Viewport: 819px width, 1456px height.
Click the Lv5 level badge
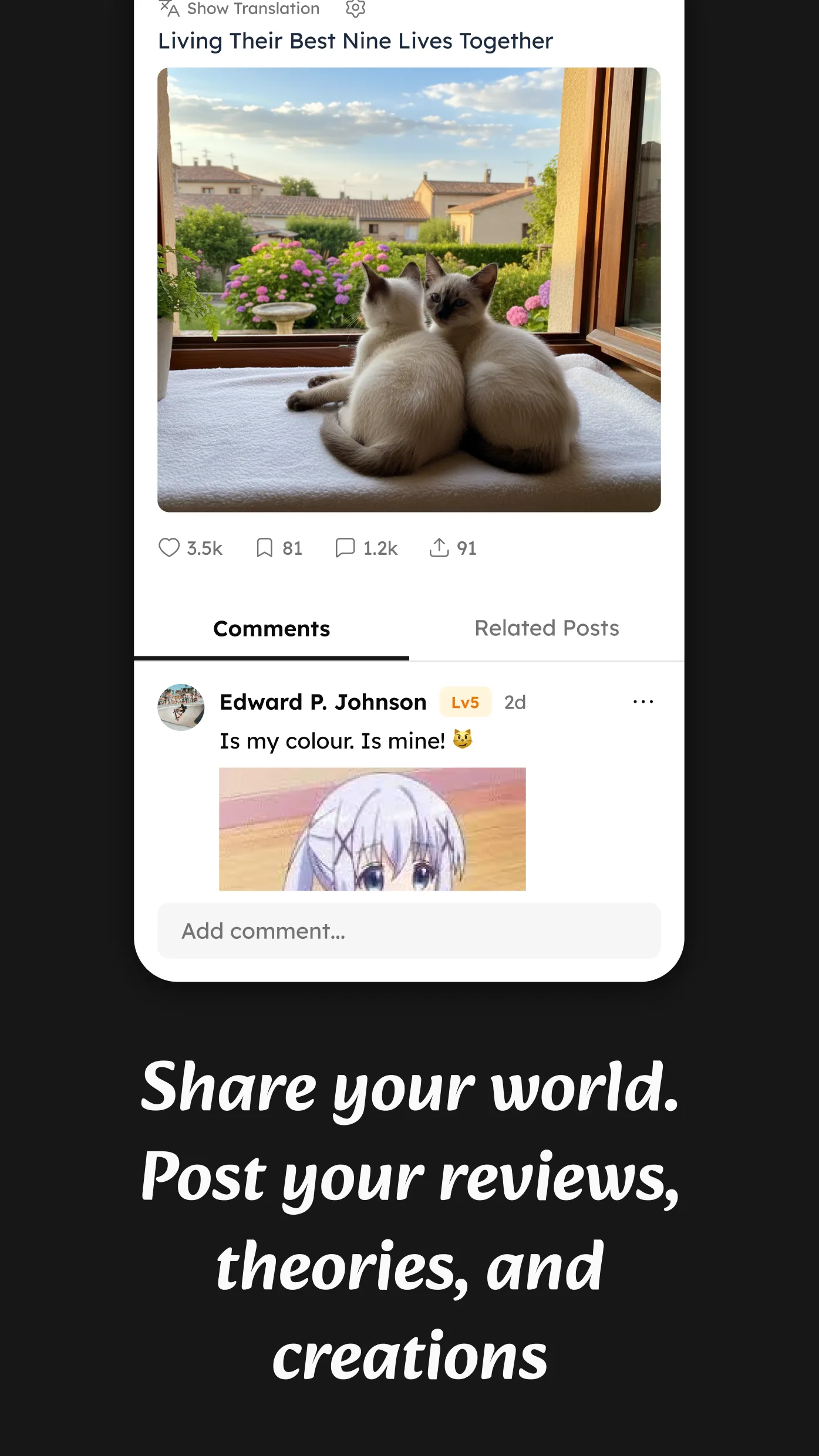tap(464, 702)
